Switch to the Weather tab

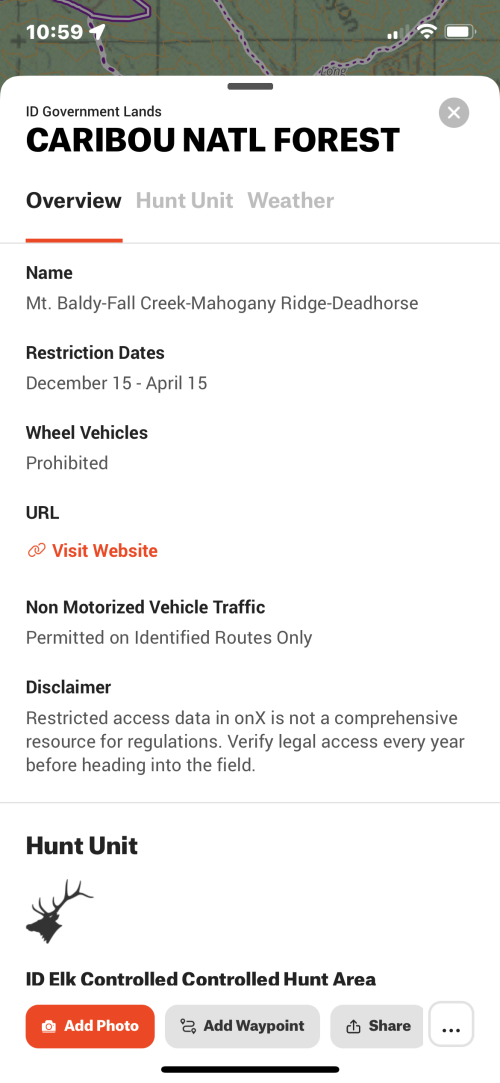pos(291,200)
